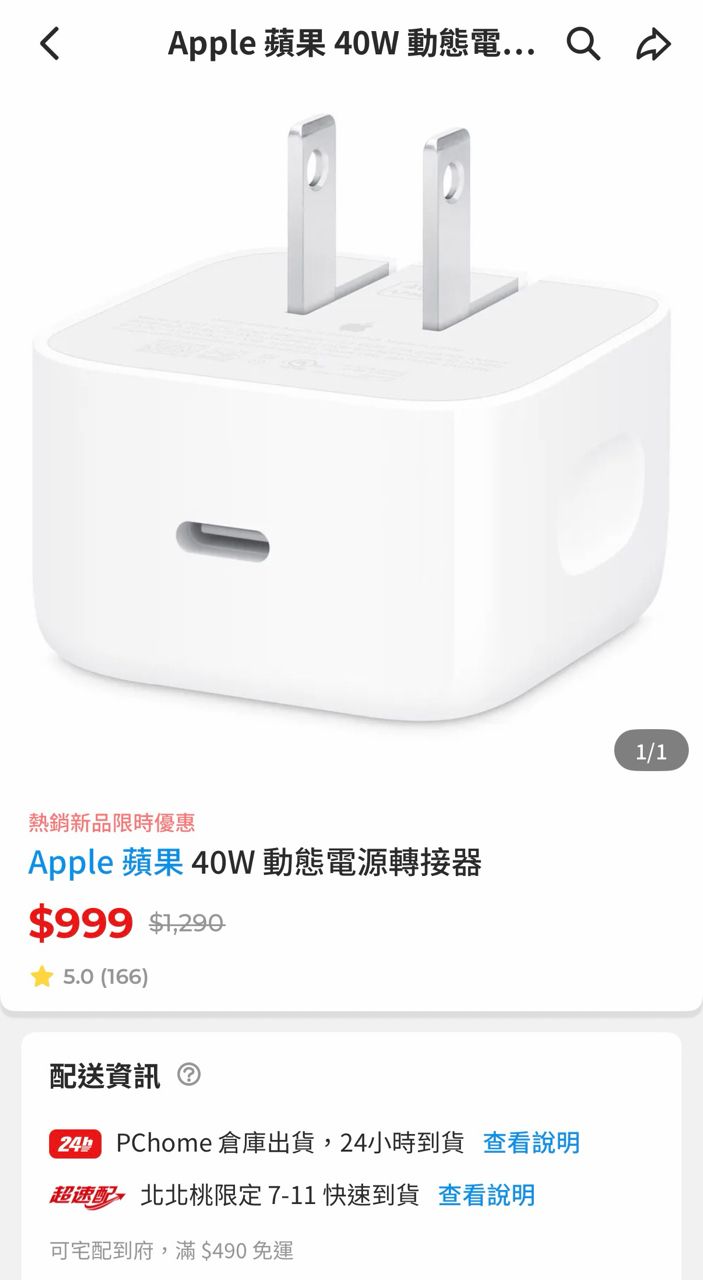The image size is (703, 1280).
Task: Open the search magnifier icon
Action: 583,44
